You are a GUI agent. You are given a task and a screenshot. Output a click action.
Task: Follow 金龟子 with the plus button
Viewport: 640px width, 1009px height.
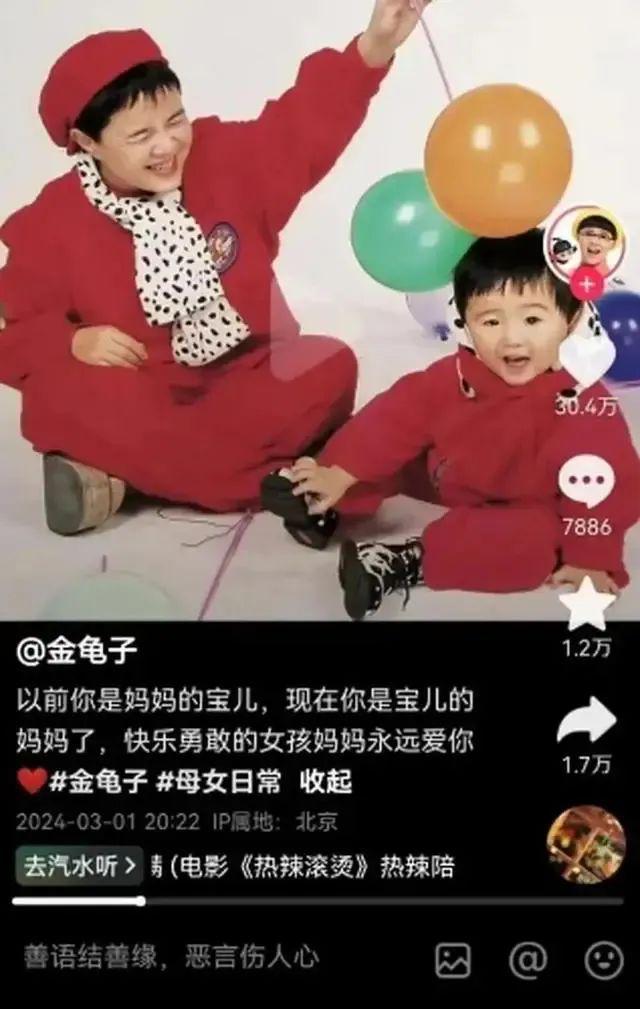[586, 285]
